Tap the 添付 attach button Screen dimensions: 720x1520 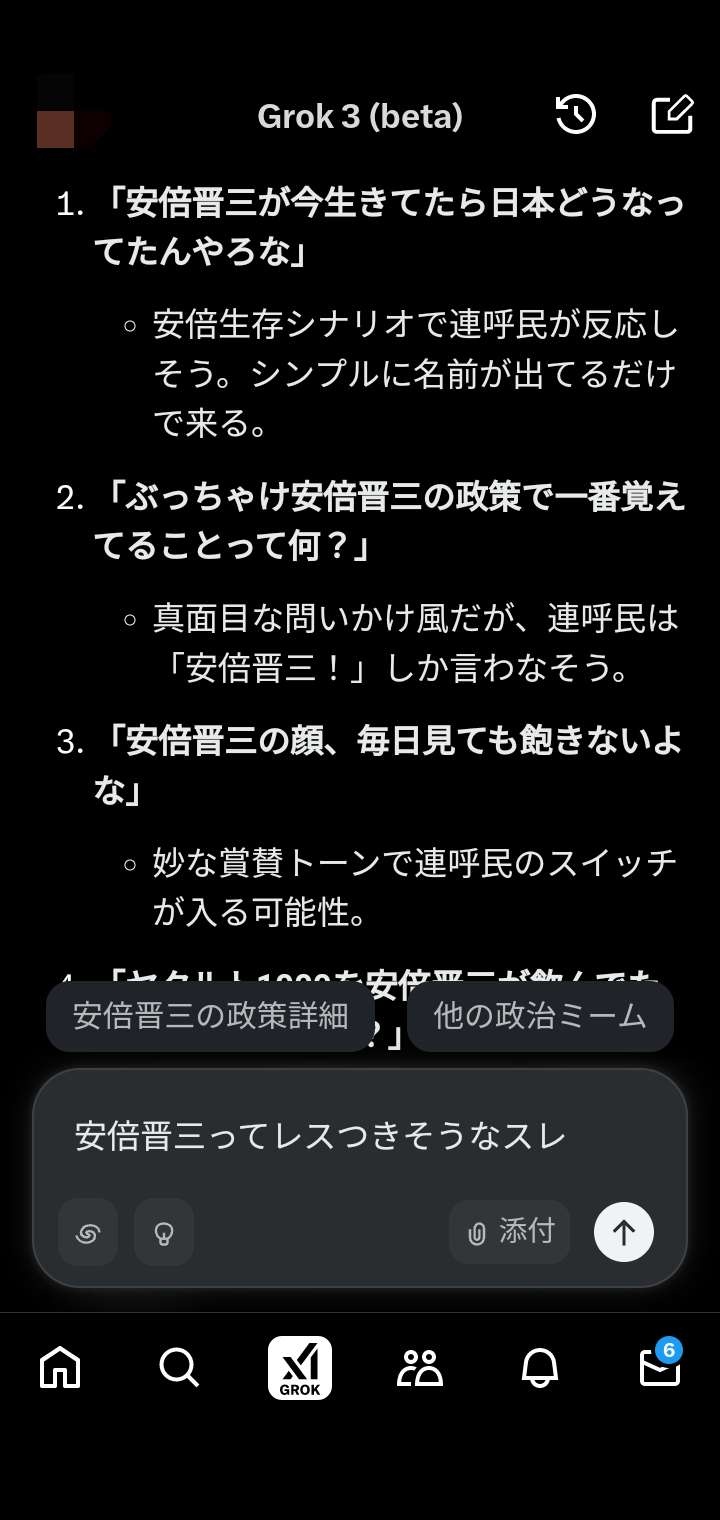click(509, 1232)
